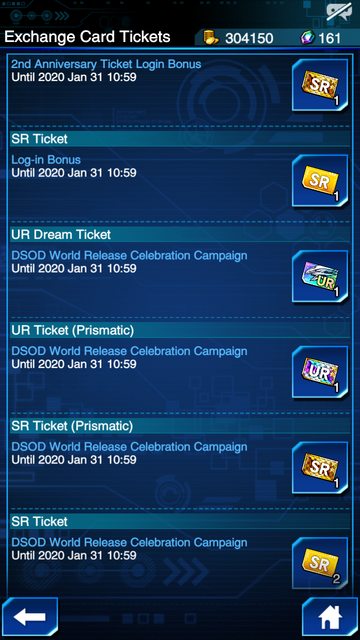
Task: Tap the chat toggle icon at top right
Action: click(339, 12)
